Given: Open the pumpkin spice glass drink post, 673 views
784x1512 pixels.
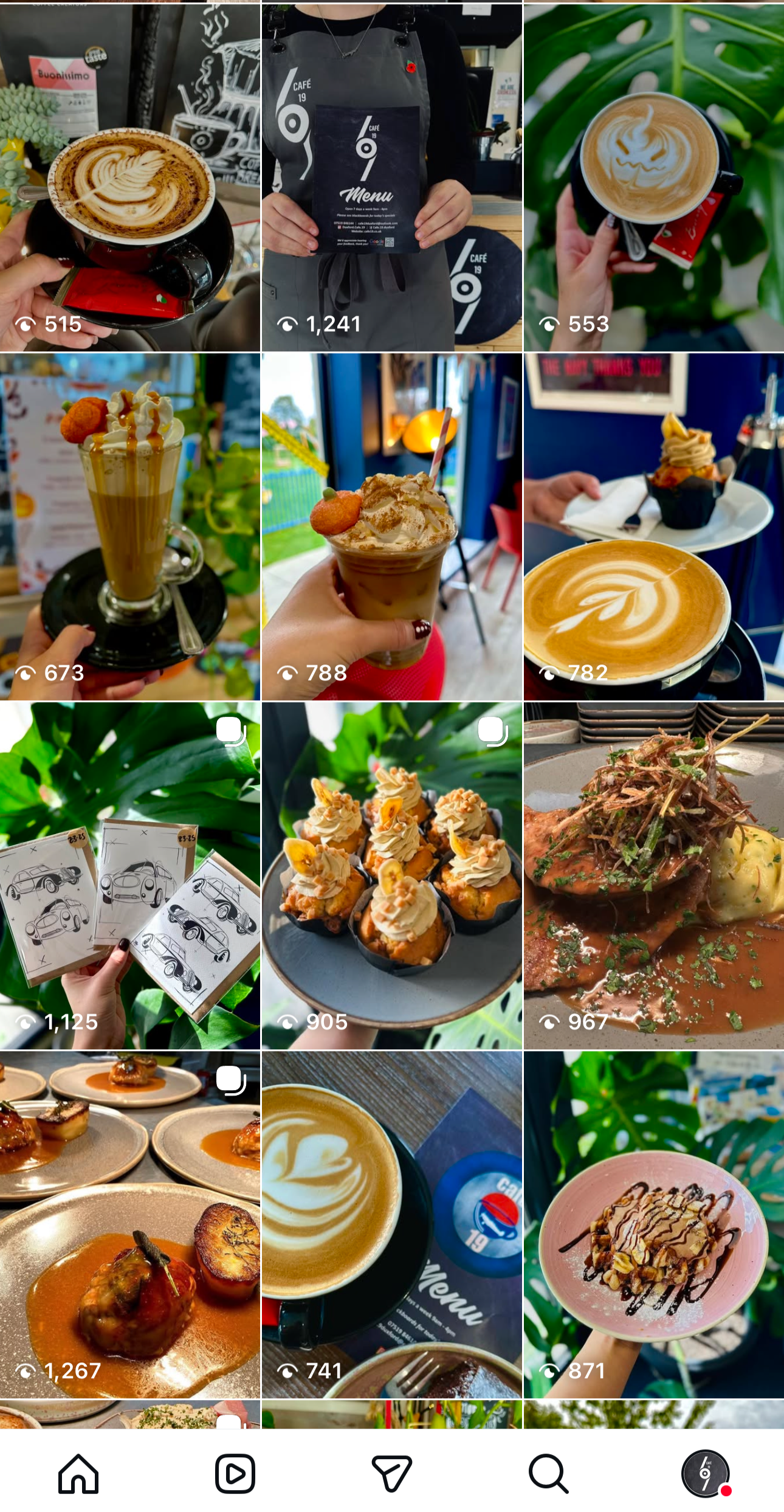Looking at the screenshot, I should 130,526.
